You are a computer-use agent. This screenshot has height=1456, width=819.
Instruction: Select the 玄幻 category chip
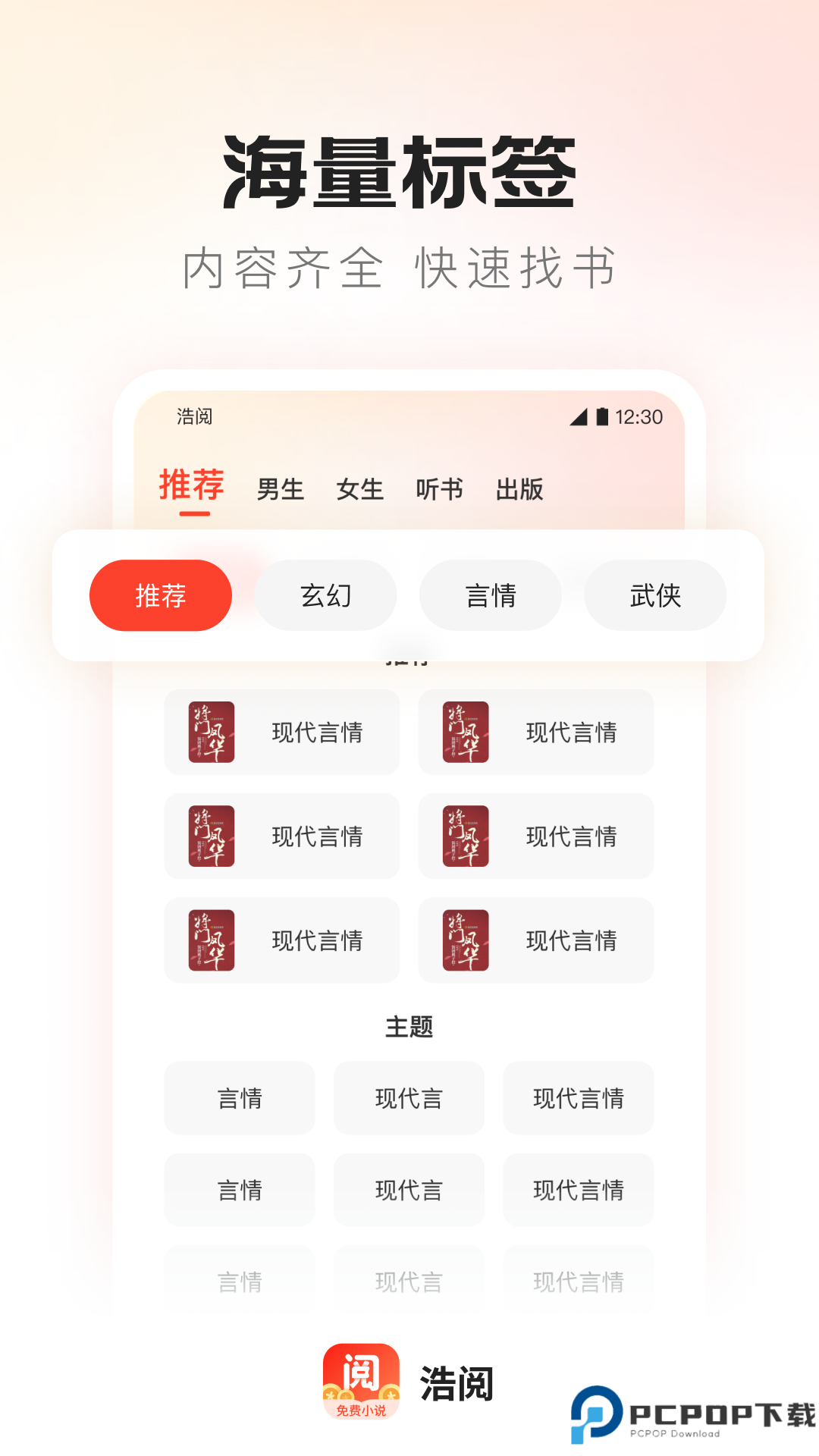[x=325, y=596]
